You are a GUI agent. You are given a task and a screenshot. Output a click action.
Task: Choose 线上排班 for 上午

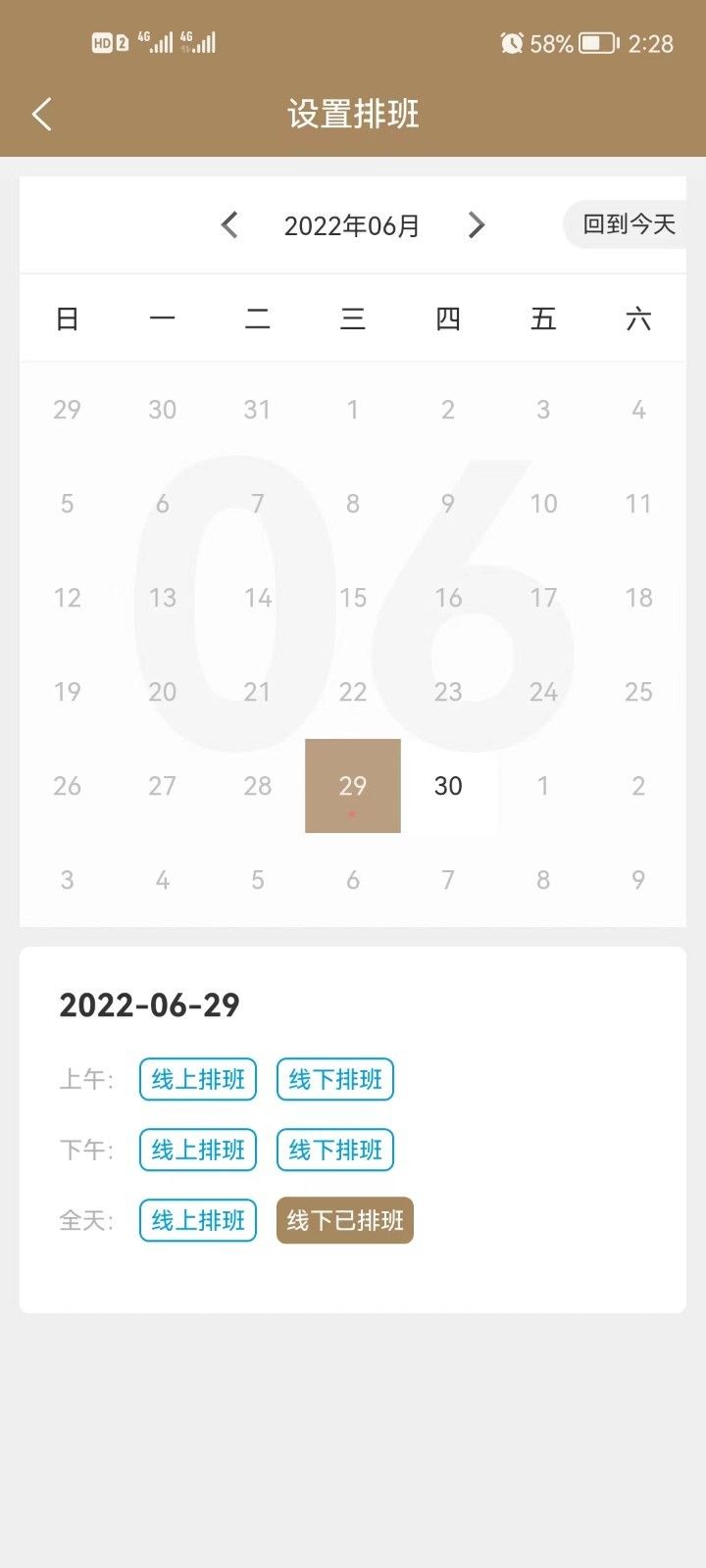(x=198, y=1079)
